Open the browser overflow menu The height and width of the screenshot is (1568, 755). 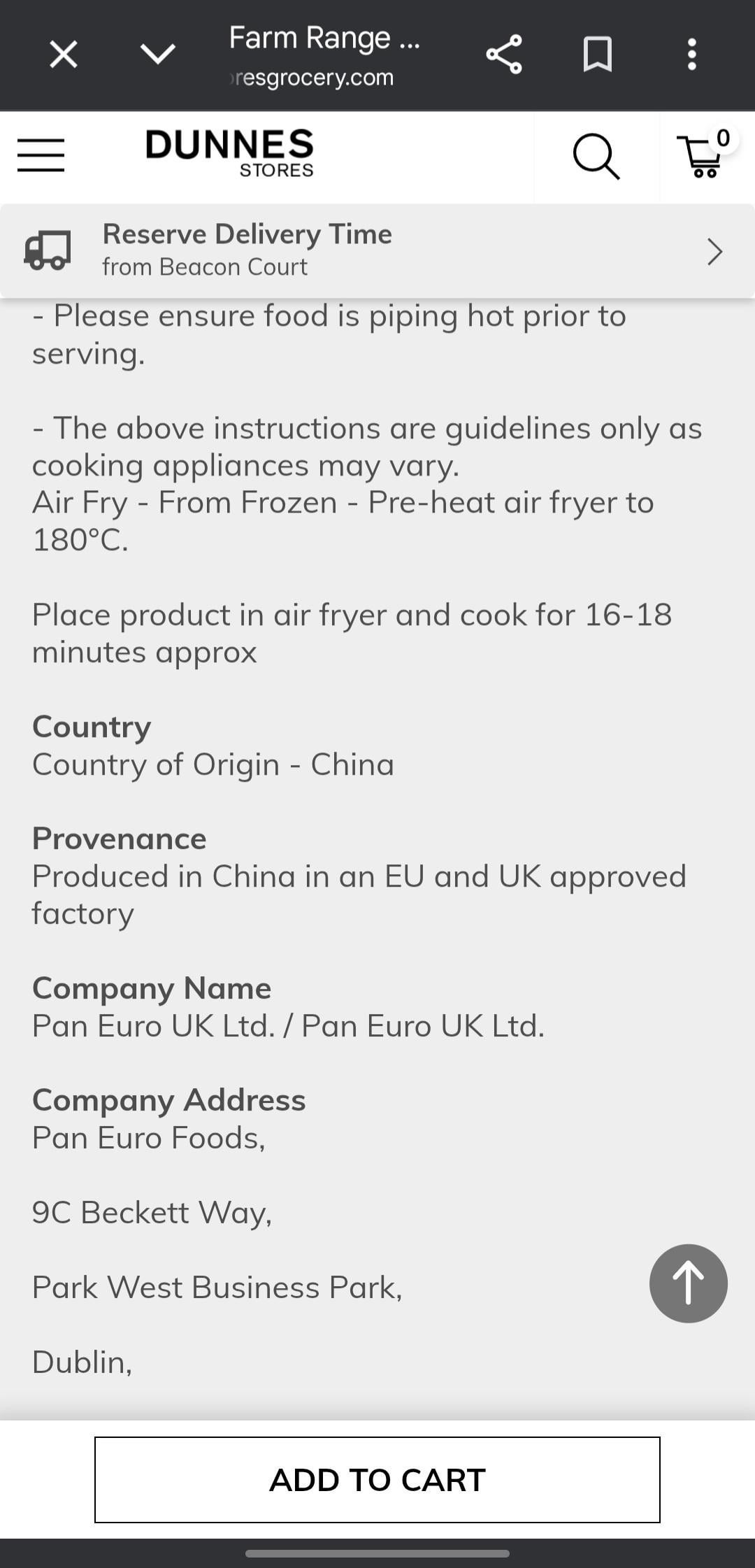[691, 55]
